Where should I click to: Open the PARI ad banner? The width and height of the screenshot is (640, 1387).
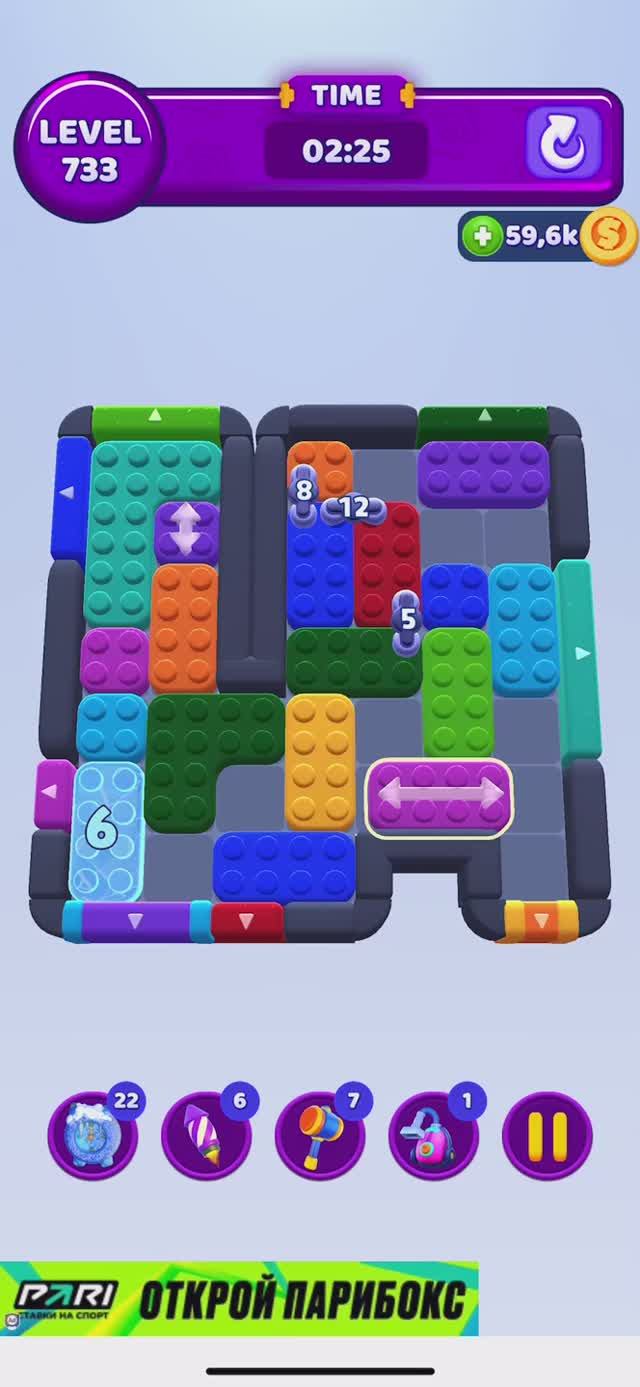[x=240, y=1298]
